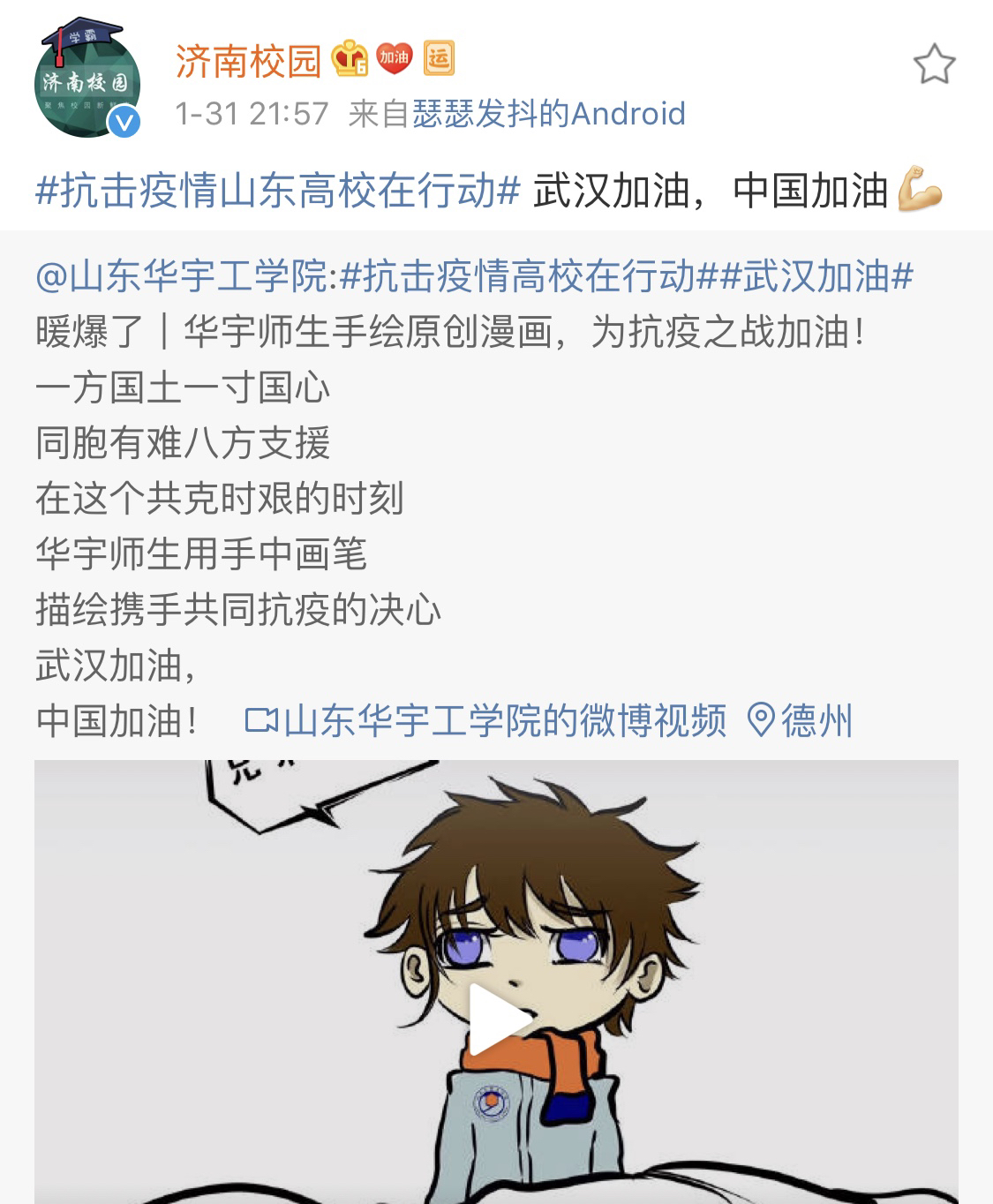The width and height of the screenshot is (993, 1204).
Task: Open 济南校园 profile avatar
Action: [87, 82]
